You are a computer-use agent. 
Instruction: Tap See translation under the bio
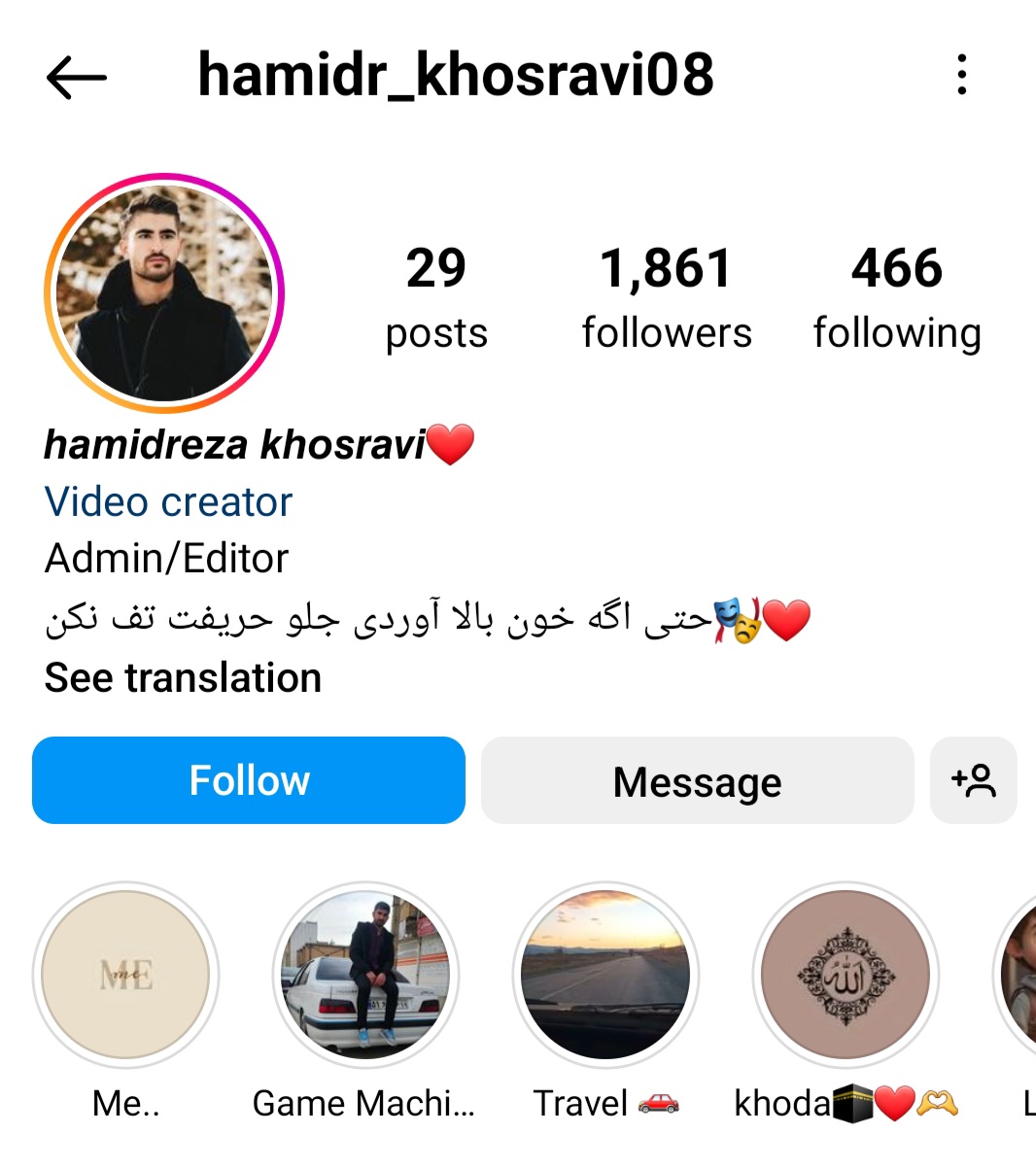(x=183, y=677)
